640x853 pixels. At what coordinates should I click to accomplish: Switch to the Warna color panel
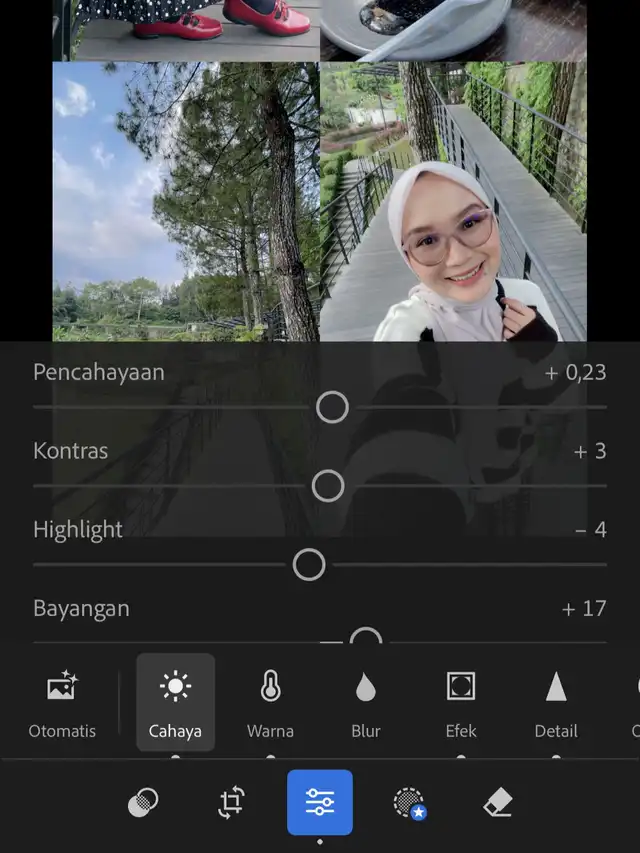270,702
